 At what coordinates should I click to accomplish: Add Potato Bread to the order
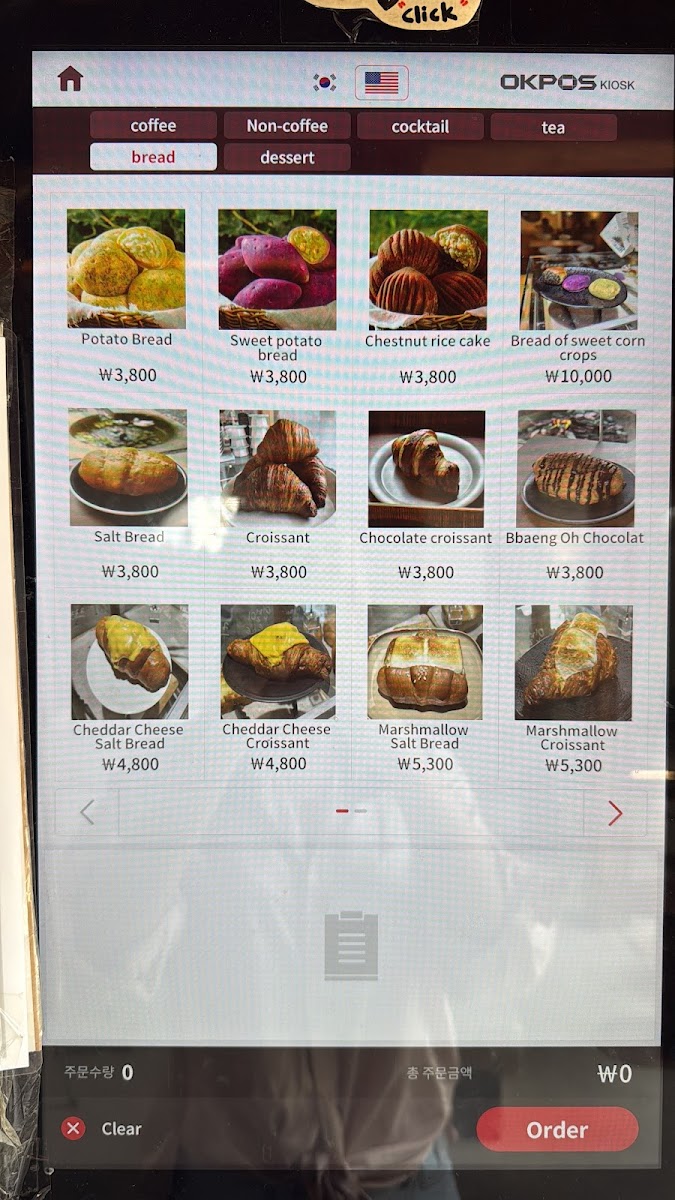pyautogui.click(x=126, y=269)
